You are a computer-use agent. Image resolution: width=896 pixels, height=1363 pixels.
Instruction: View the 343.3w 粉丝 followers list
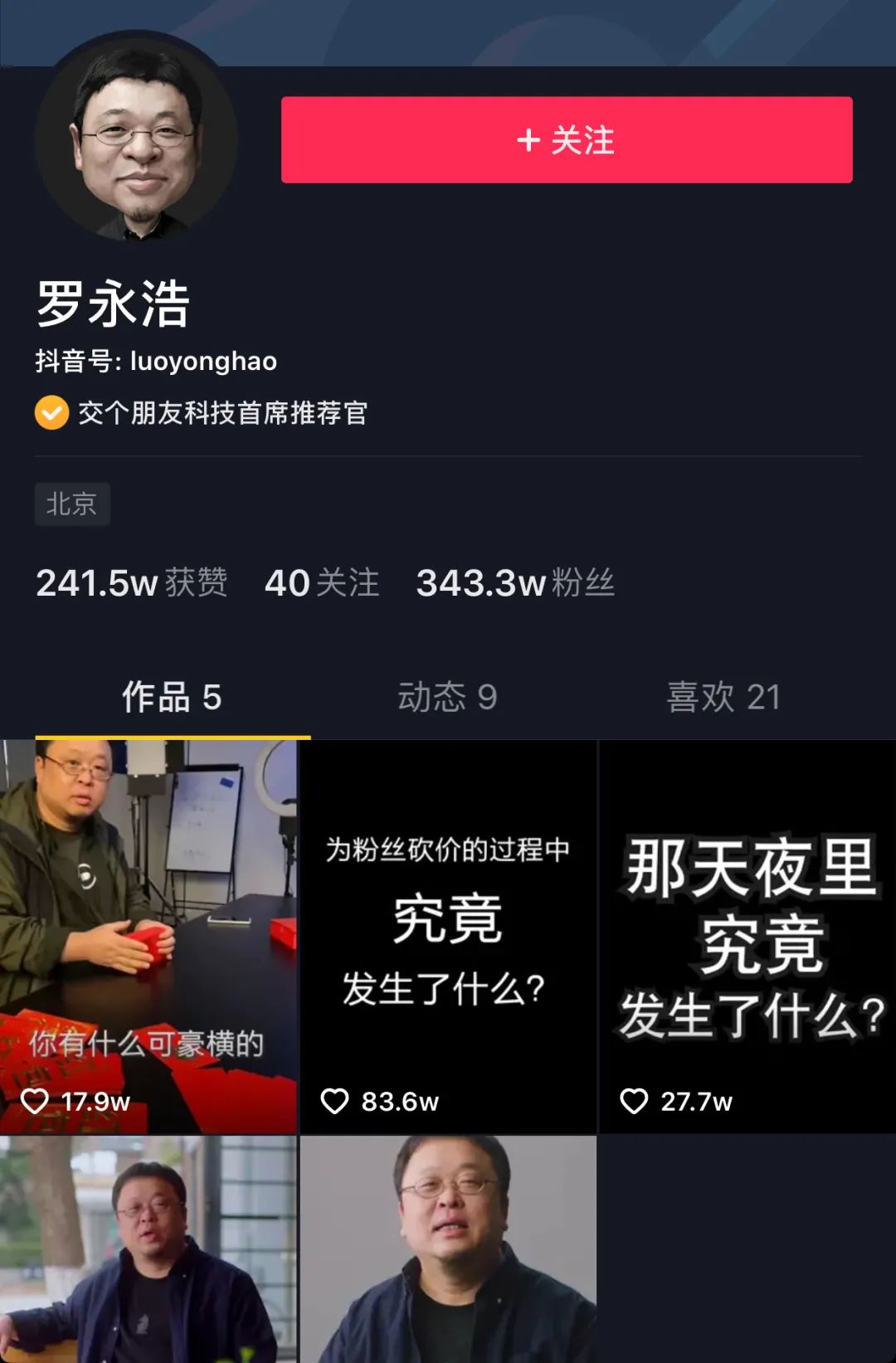pyautogui.click(x=515, y=582)
